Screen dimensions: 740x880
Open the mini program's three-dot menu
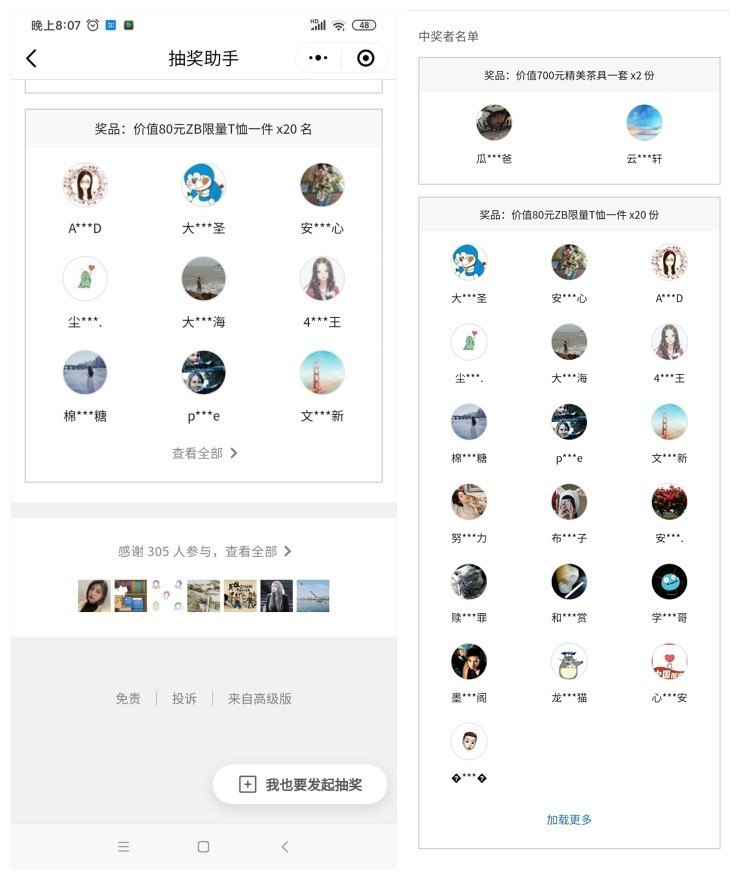pyautogui.click(x=318, y=58)
